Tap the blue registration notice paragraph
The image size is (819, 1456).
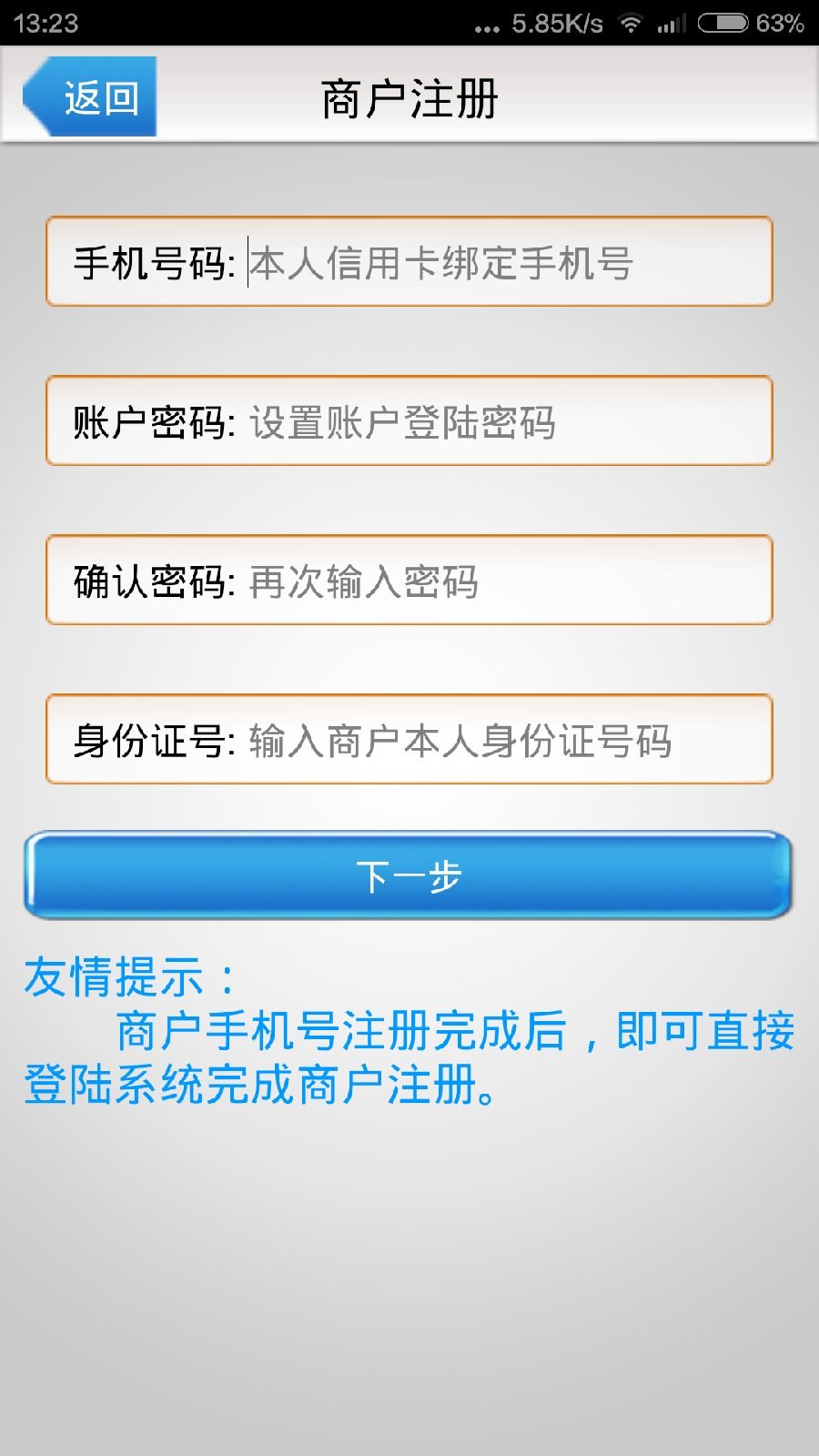coord(409,1056)
